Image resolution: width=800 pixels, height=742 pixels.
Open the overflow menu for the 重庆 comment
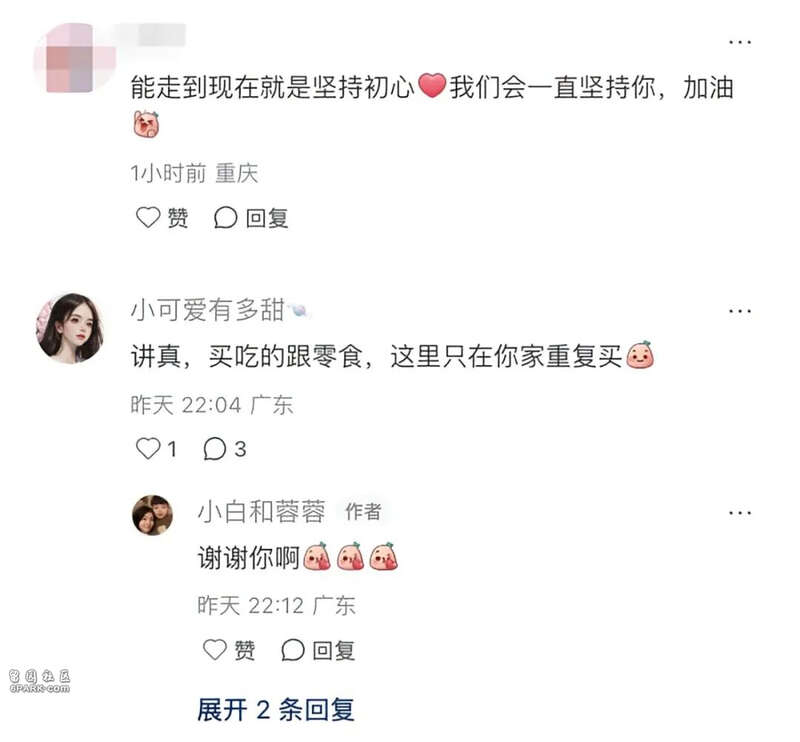[x=739, y=42]
